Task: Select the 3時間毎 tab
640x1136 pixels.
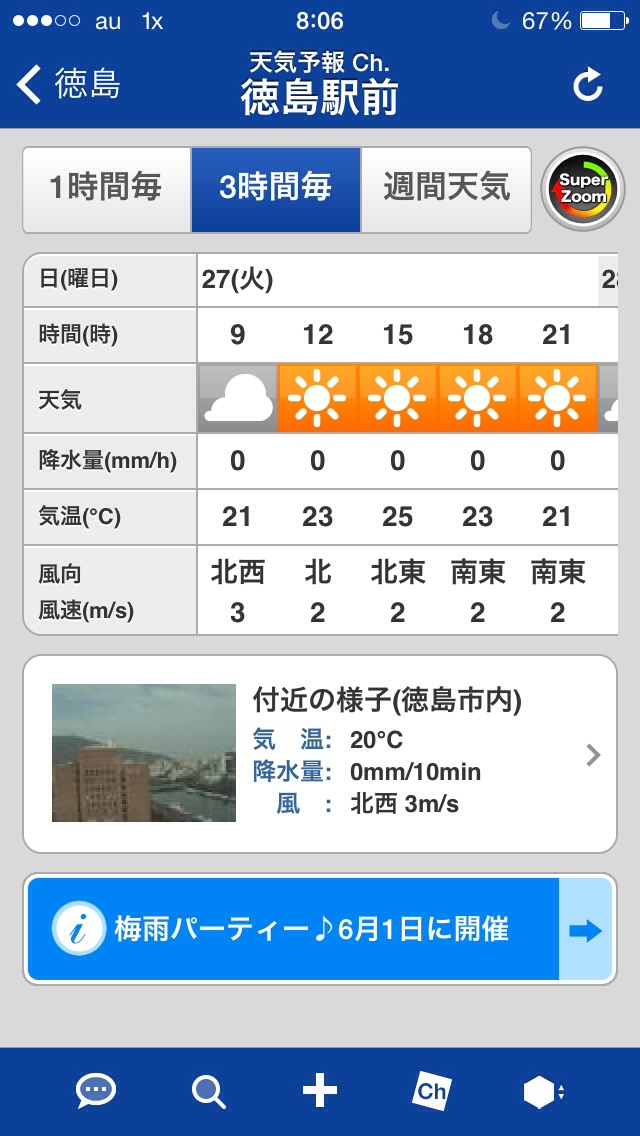Action: point(275,189)
